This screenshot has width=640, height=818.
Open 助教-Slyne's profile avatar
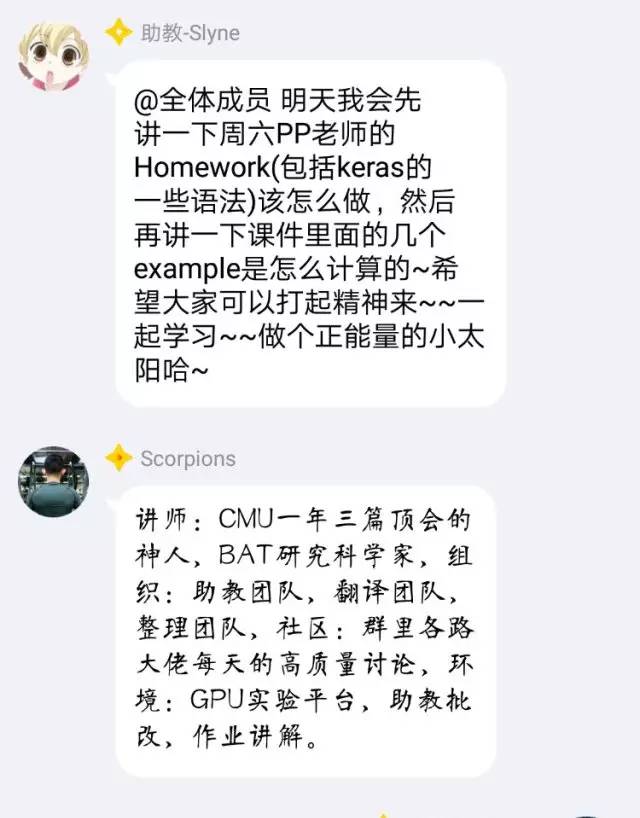click(x=53, y=54)
